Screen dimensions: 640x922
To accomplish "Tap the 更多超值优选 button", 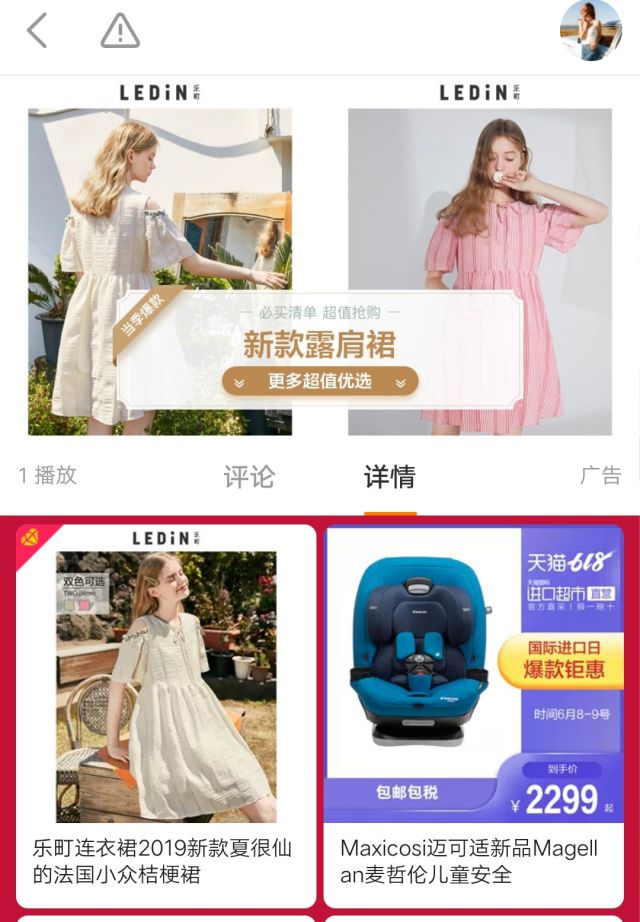I will point(320,381).
